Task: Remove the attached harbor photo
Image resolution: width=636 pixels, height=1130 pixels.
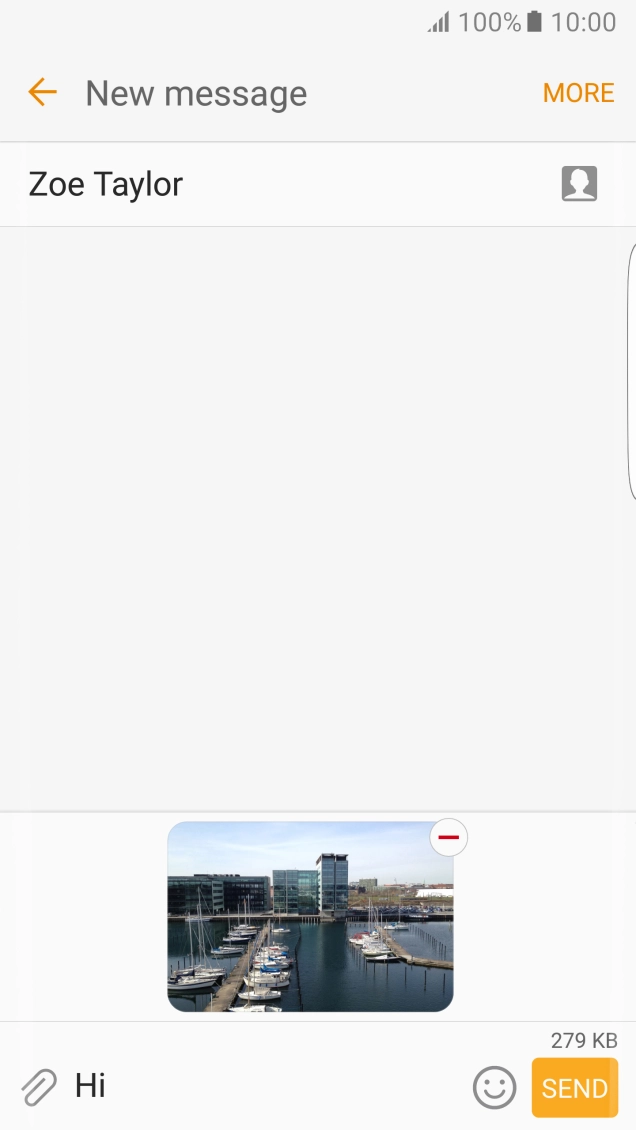Action: tap(448, 838)
